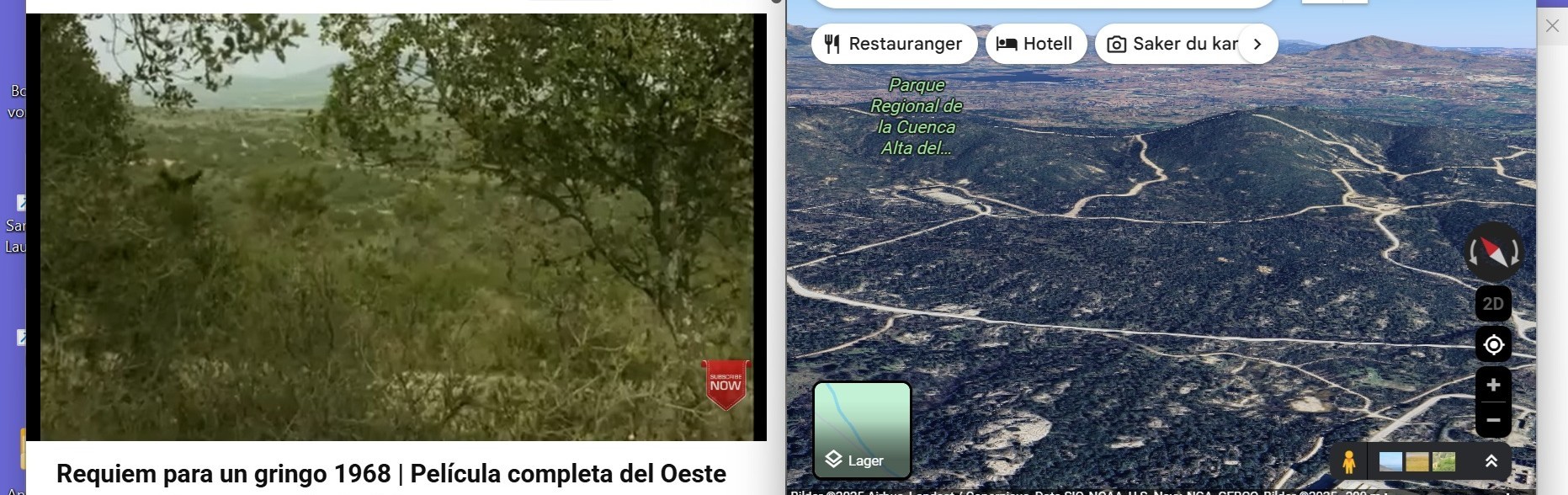Tap the video player to pause
This screenshot has height=495, width=1568.
tap(396, 227)
